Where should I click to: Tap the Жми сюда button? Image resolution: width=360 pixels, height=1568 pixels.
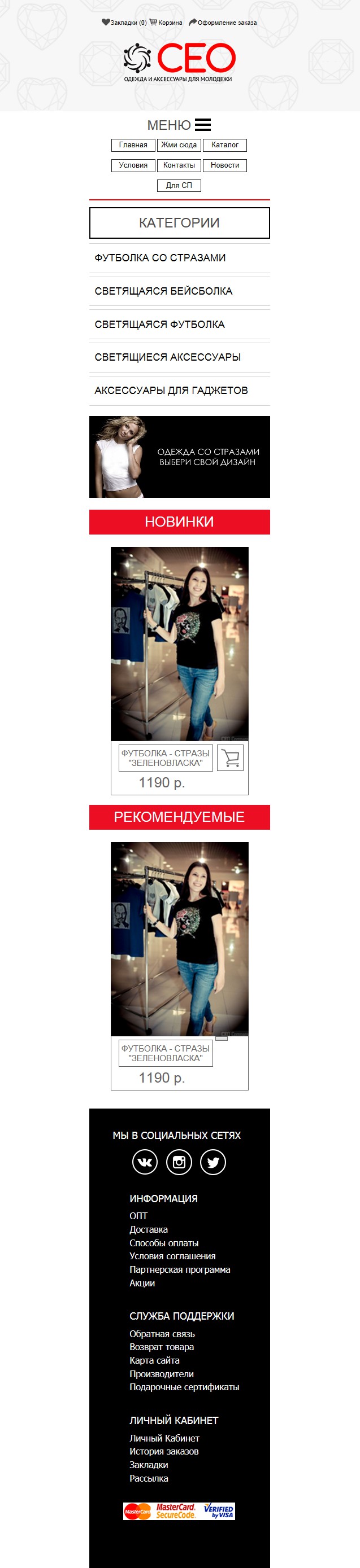[x=179, y=145]
